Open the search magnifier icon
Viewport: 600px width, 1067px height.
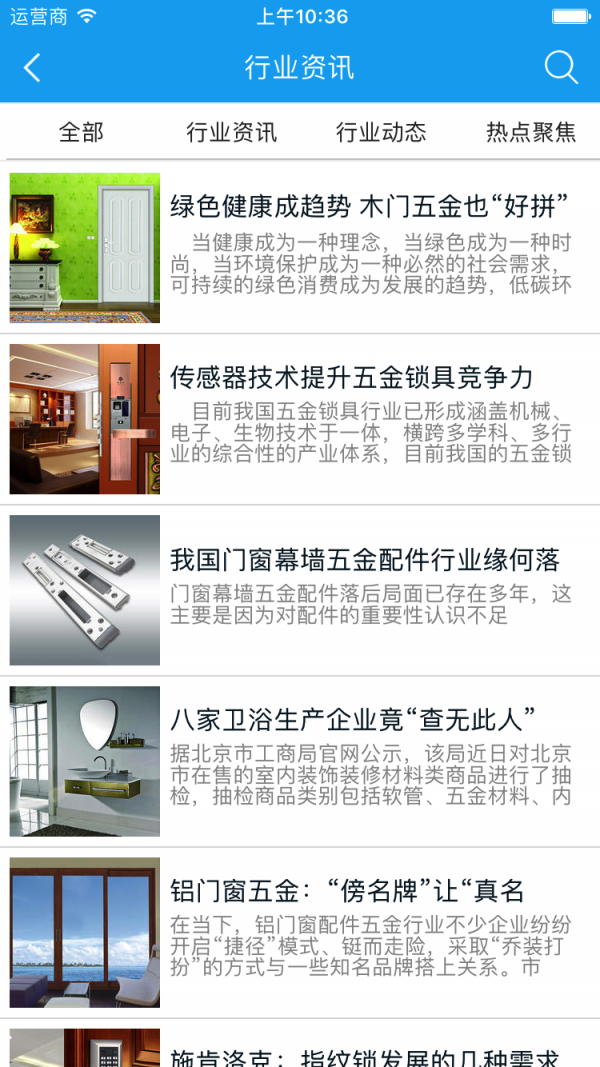561,68
